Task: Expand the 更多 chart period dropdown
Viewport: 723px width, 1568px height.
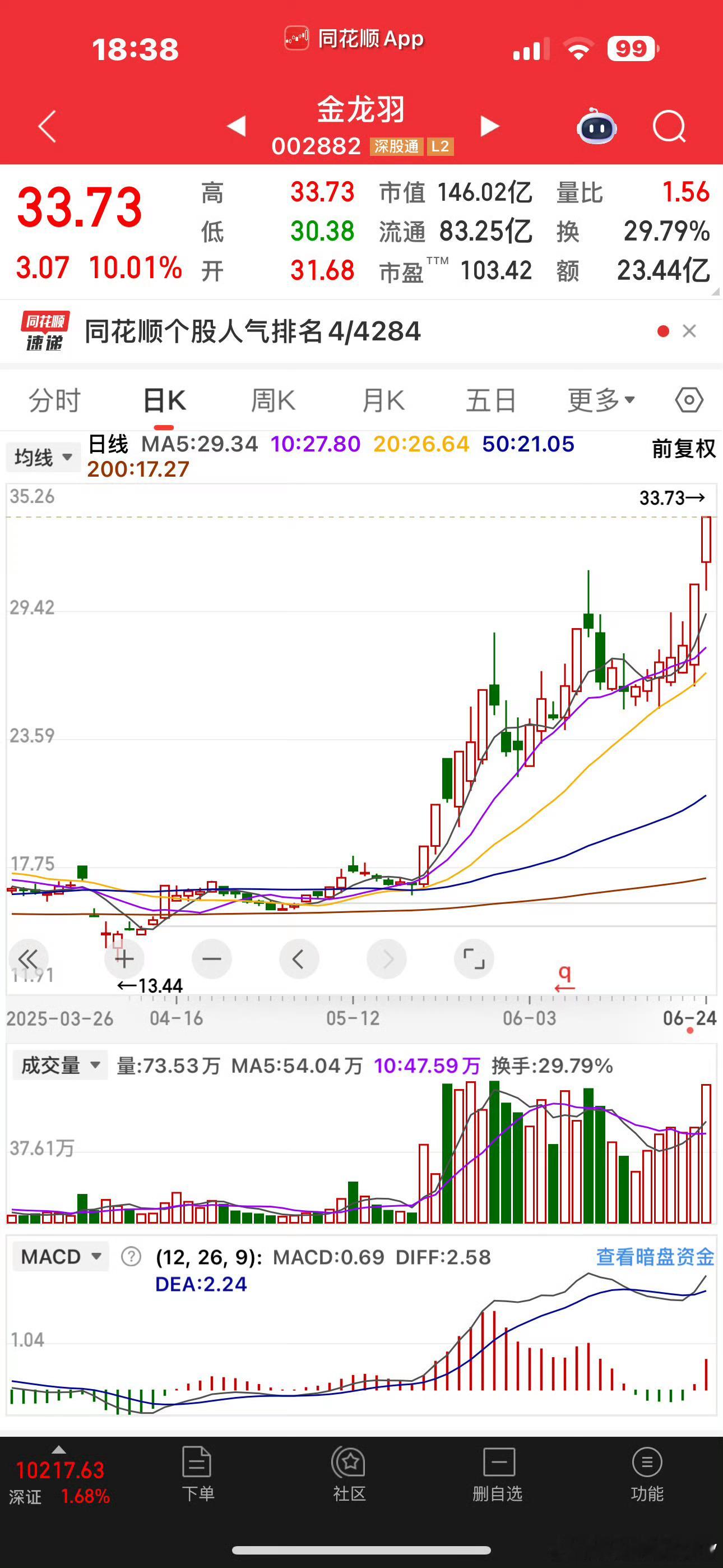Action: click(x=601, y=400)
